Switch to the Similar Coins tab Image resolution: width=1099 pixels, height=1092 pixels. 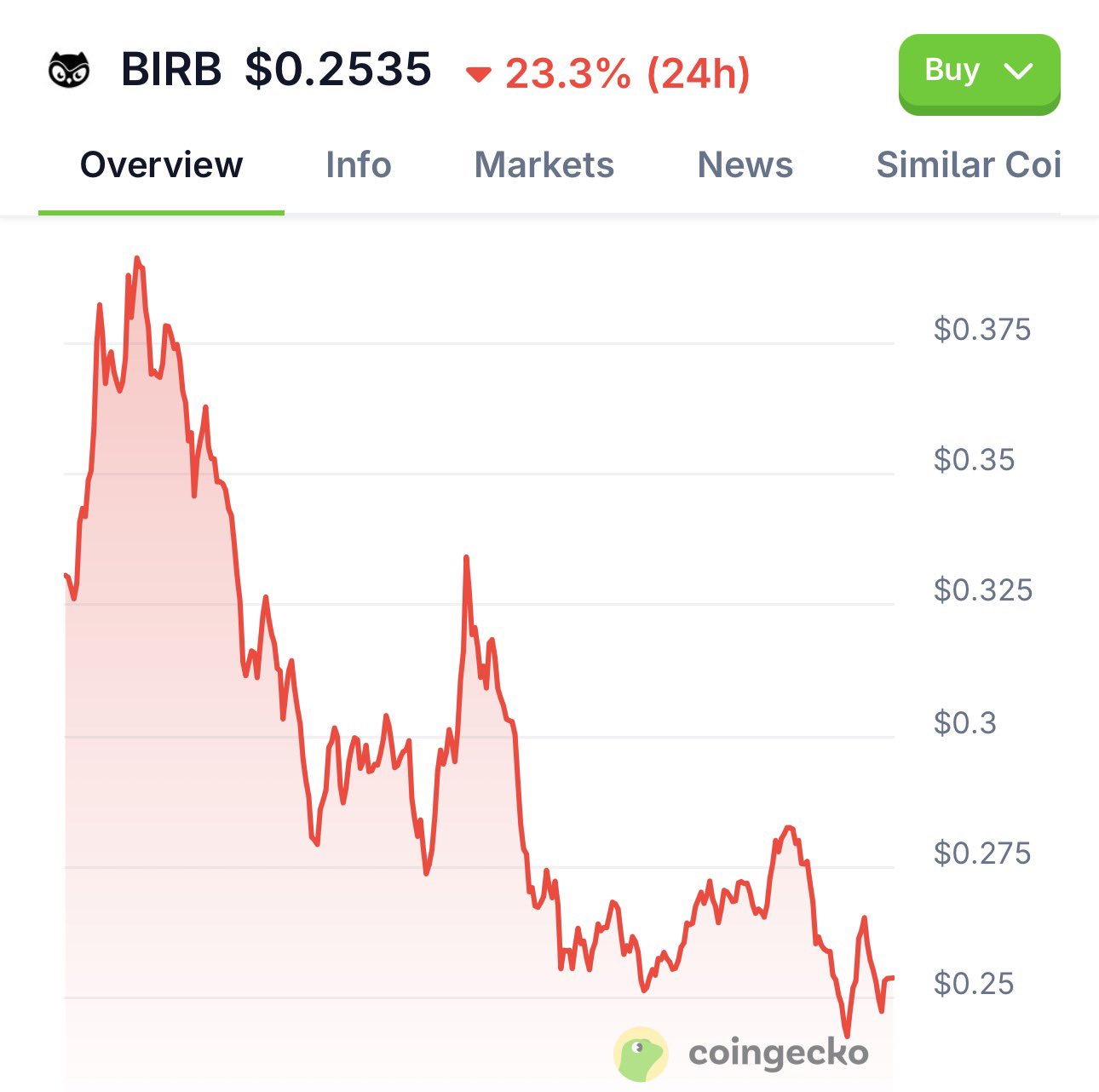(968, 165)
